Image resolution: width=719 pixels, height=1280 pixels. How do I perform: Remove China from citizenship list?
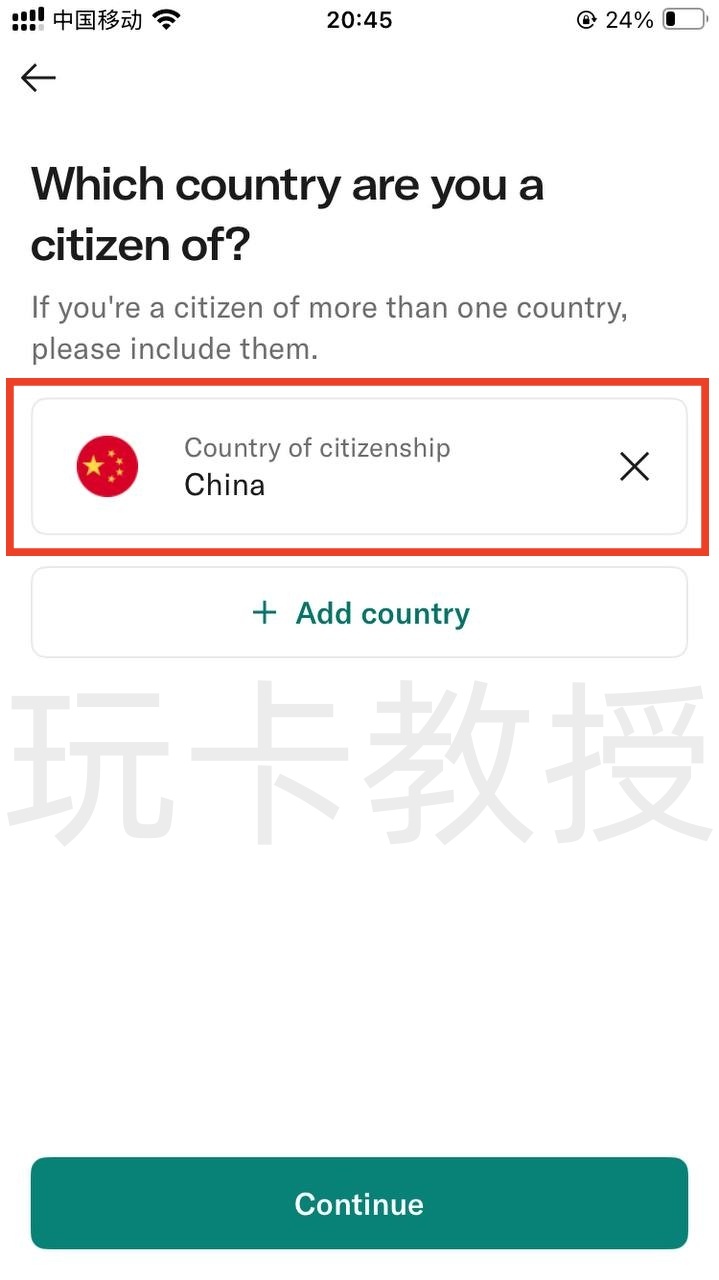pyautogui.click(x=634, y=466)
